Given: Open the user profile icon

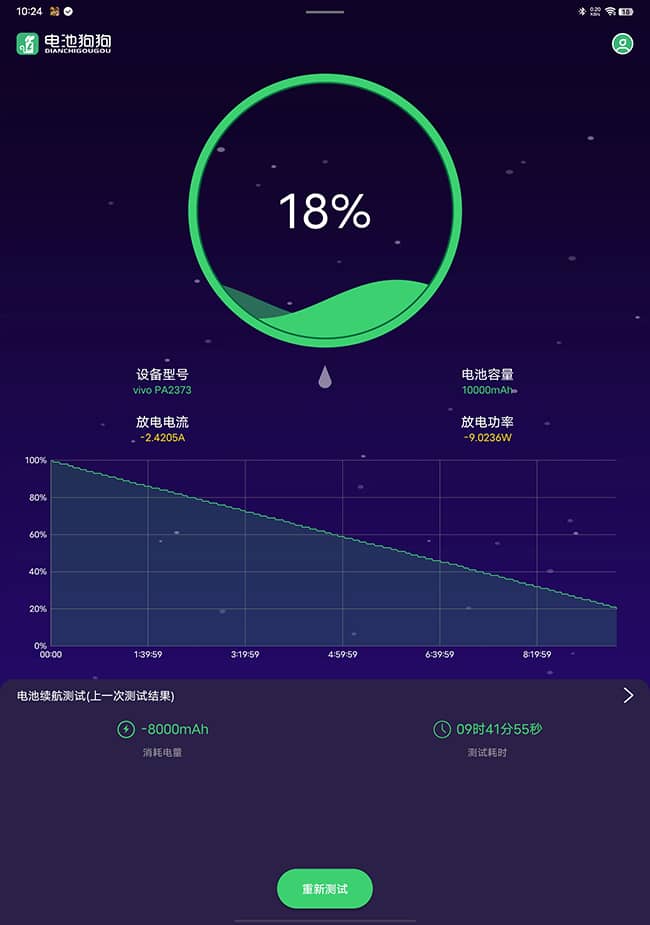Looking at the screenshot, I should pos(623,44).
